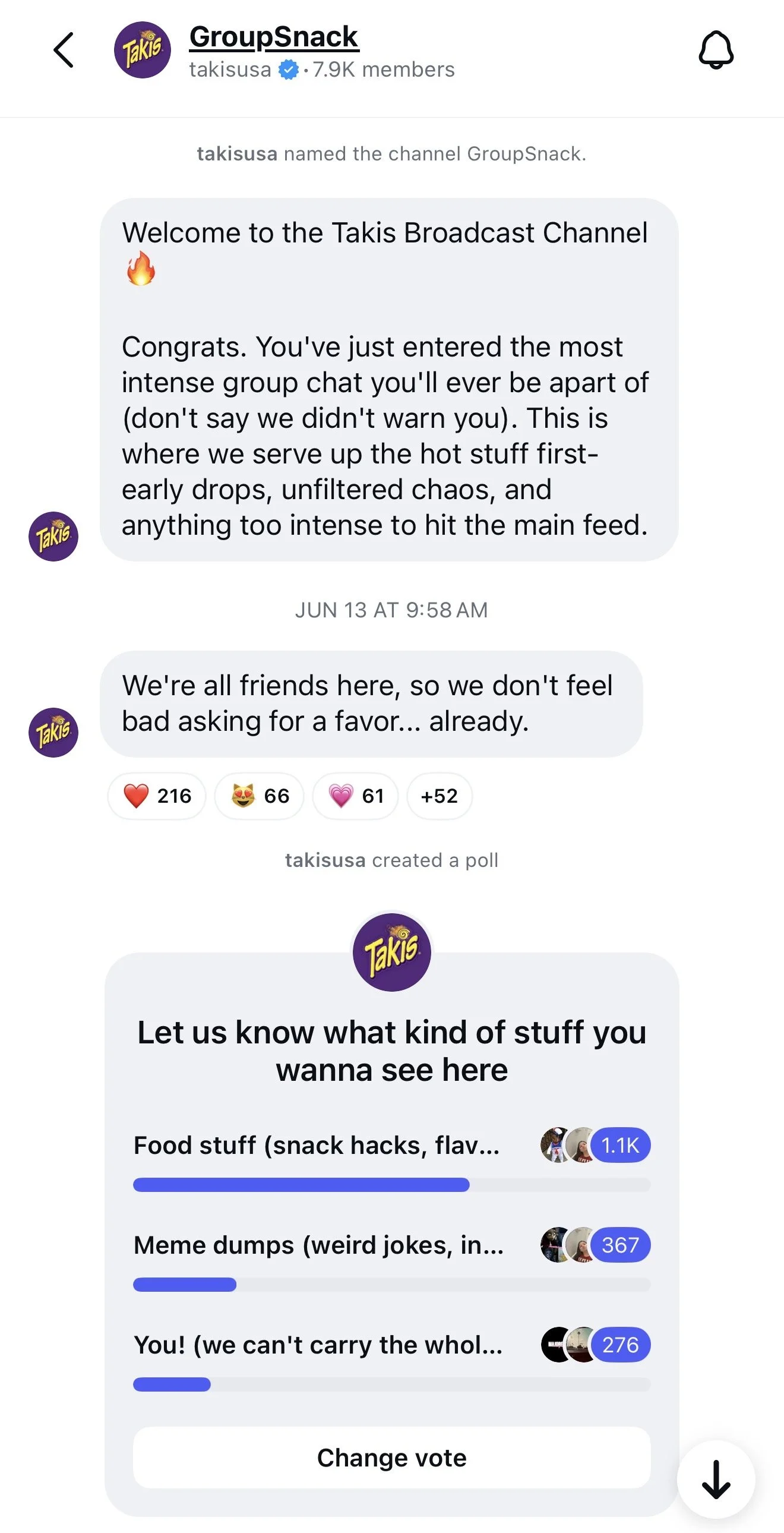Vote for the 'Meme dumps' poll option
This screenshot has height=1533, width=784.
click(x=391, y=1258)
